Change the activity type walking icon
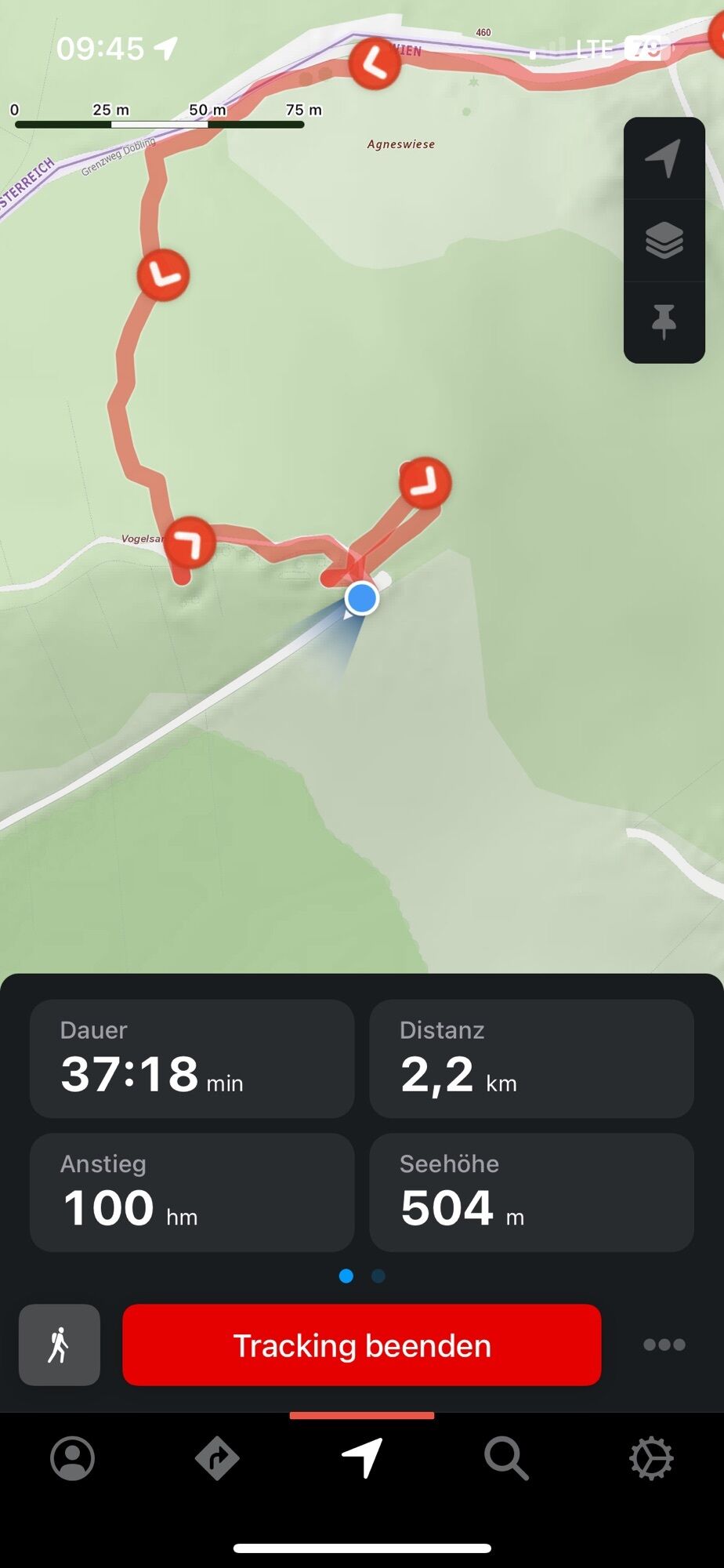724x1568 pixels. (x=60, y=1345)
